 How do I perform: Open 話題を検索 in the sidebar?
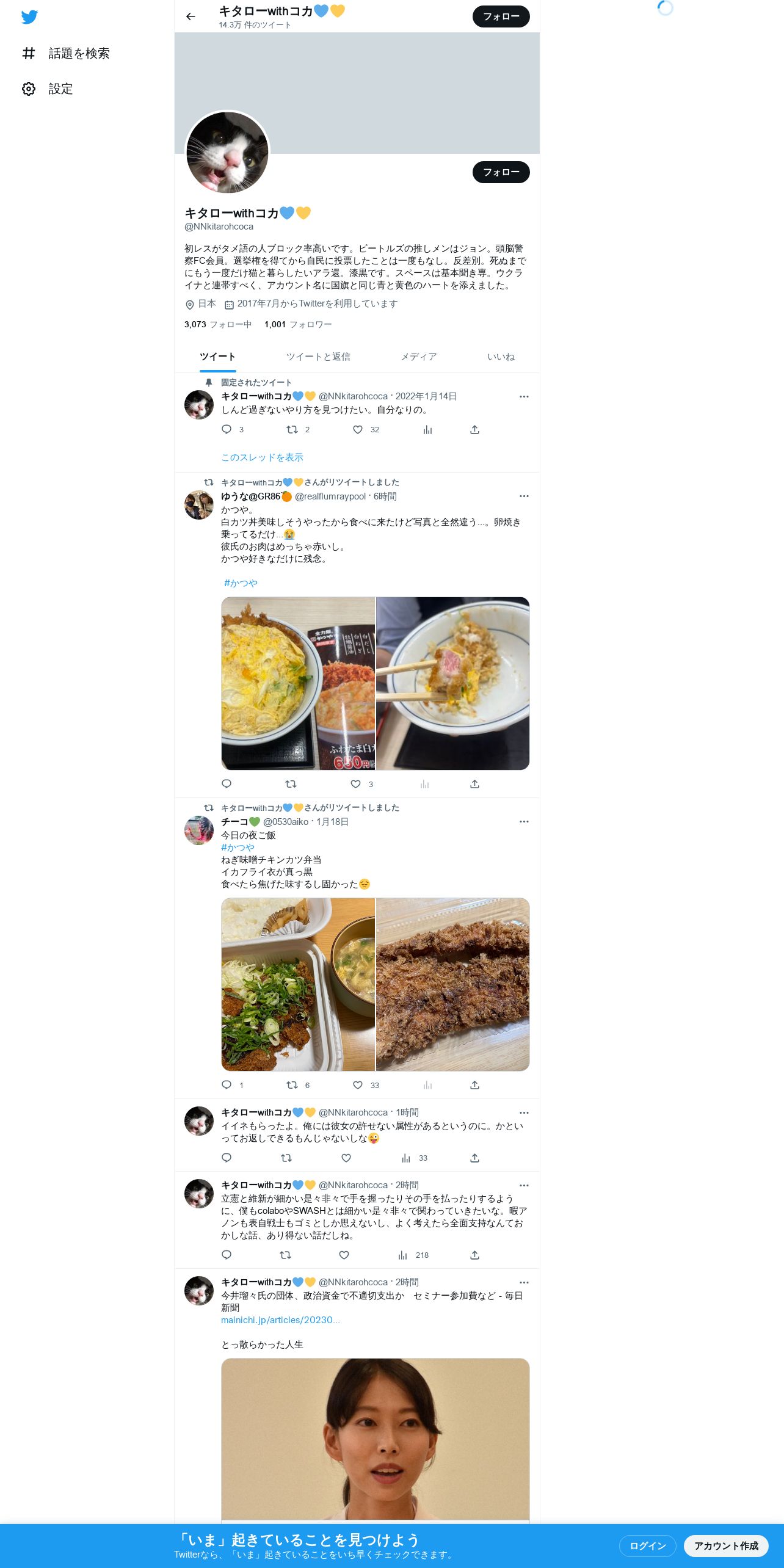[66, 54]
